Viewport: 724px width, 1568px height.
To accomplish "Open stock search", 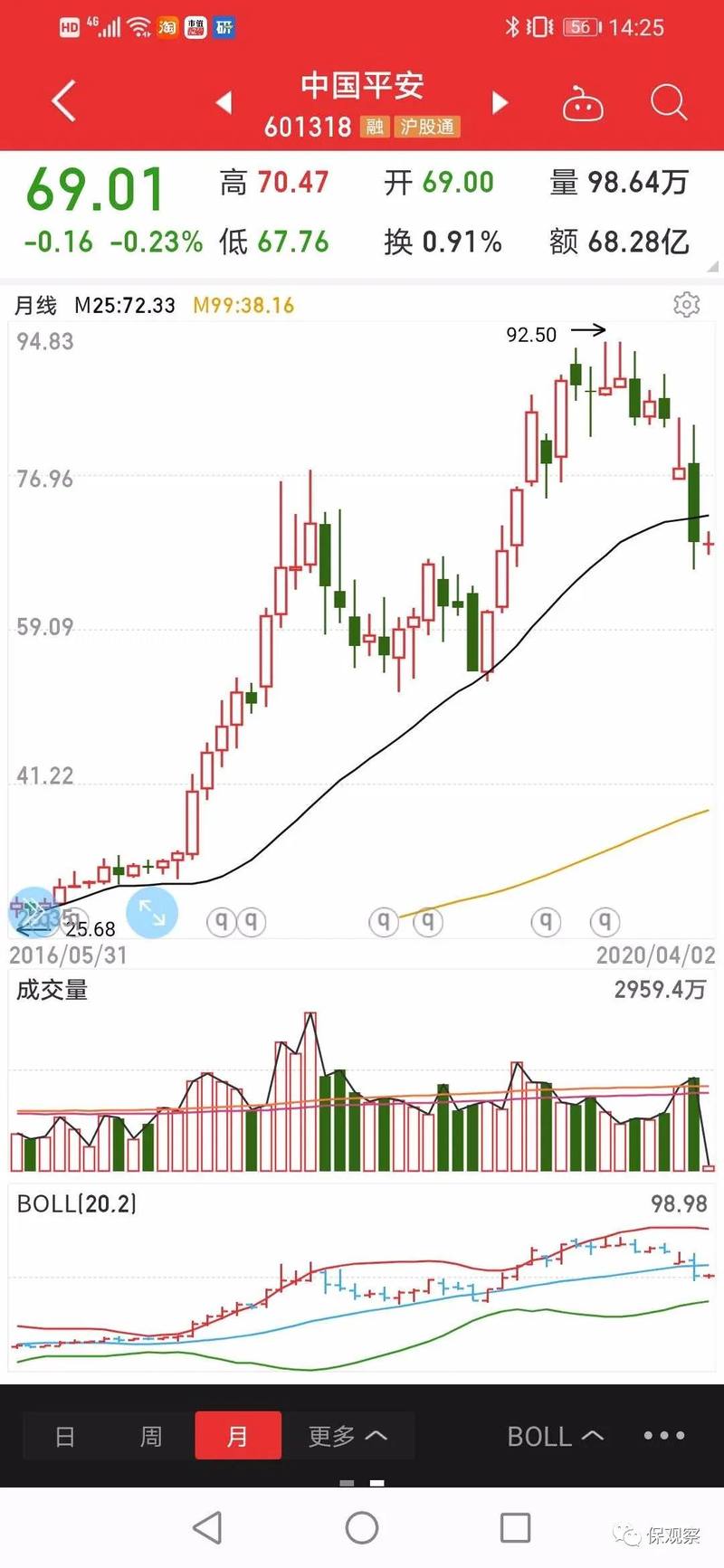I will pos(669,102).
